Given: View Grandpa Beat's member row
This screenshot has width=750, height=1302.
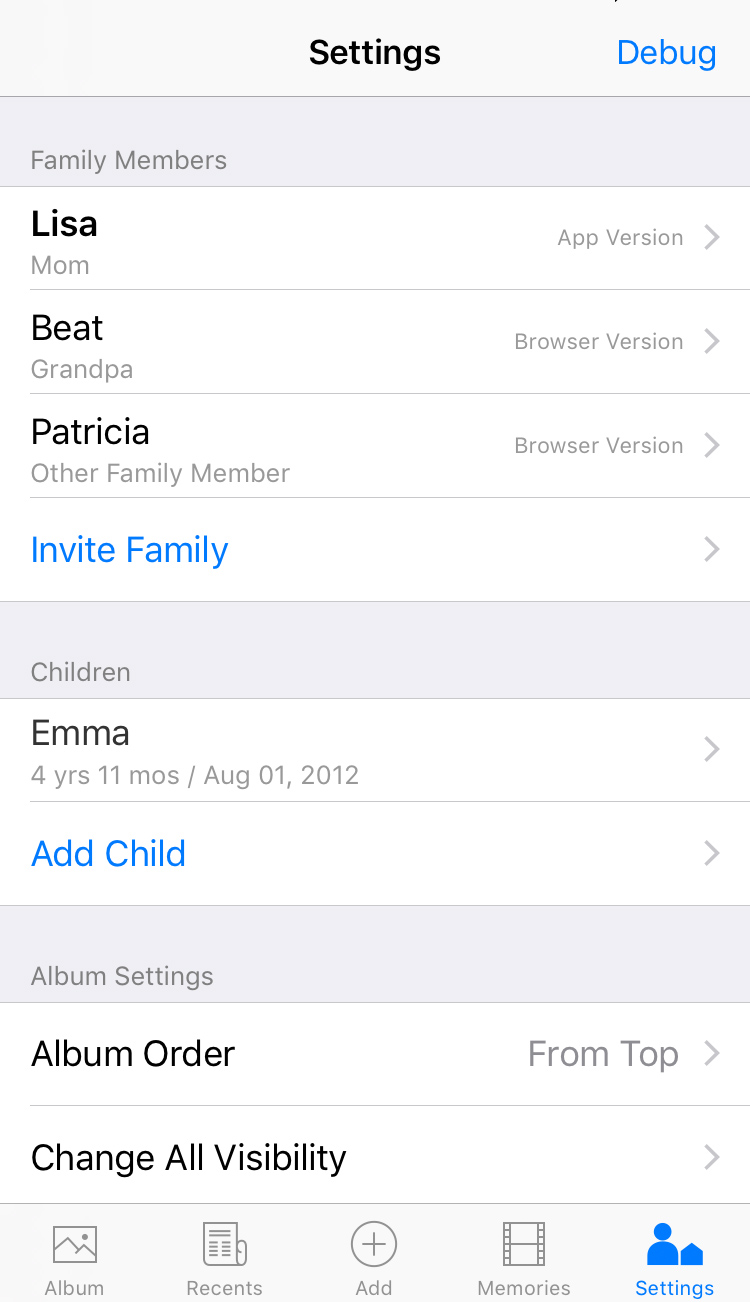Looking at the screenshot, I should click(375, 342).
